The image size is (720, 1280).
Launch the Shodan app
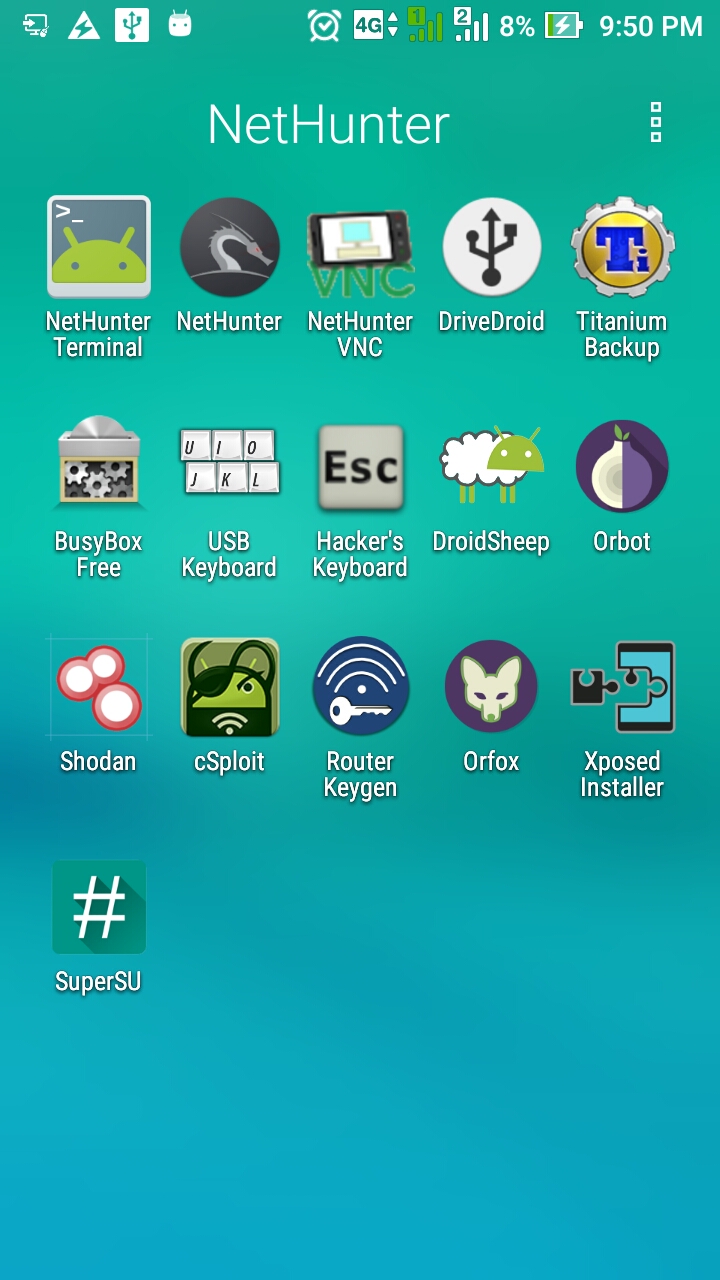coord(99,687)
